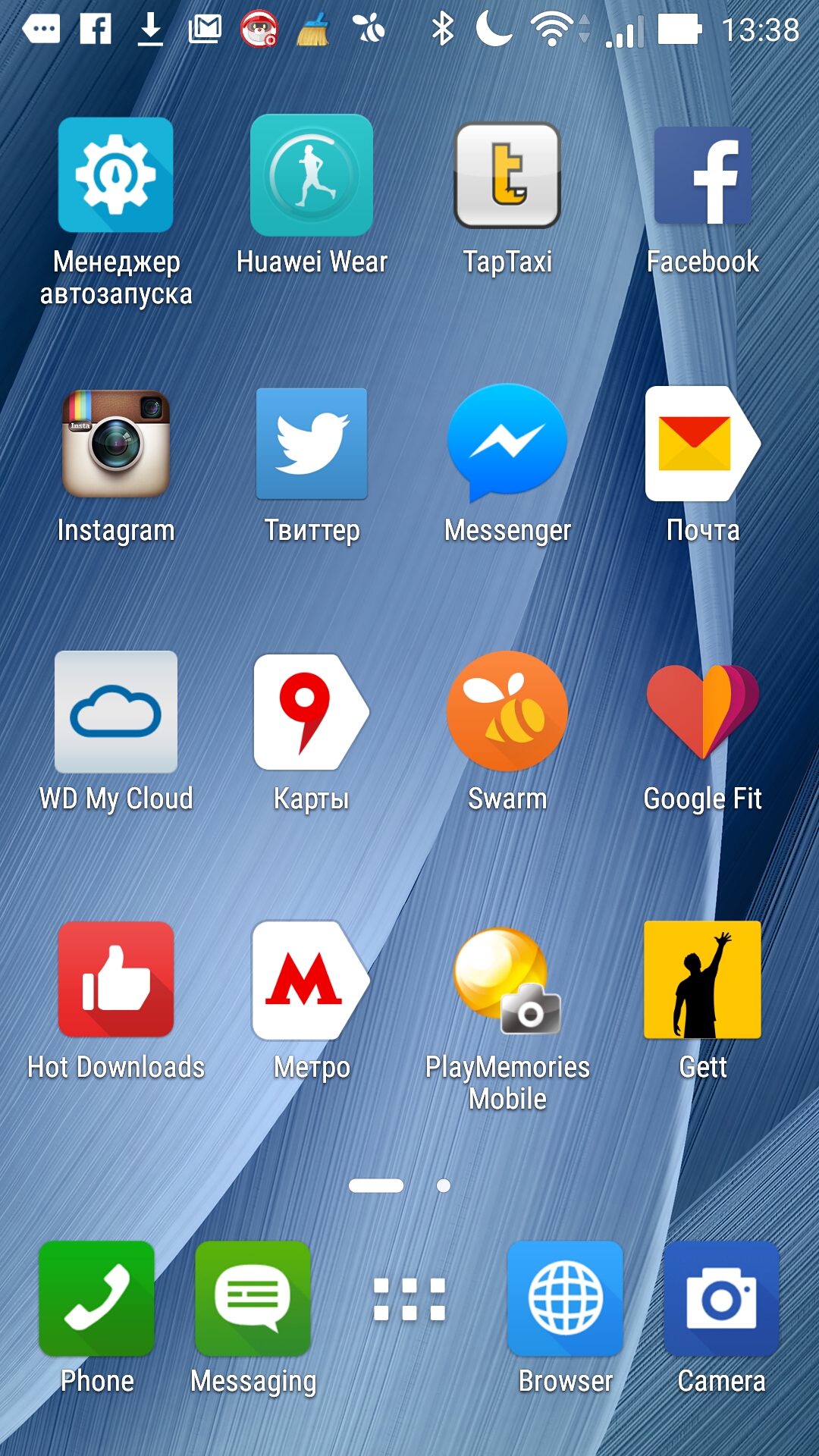
Task: Open the Карты maps app
Action: [312, 712]
